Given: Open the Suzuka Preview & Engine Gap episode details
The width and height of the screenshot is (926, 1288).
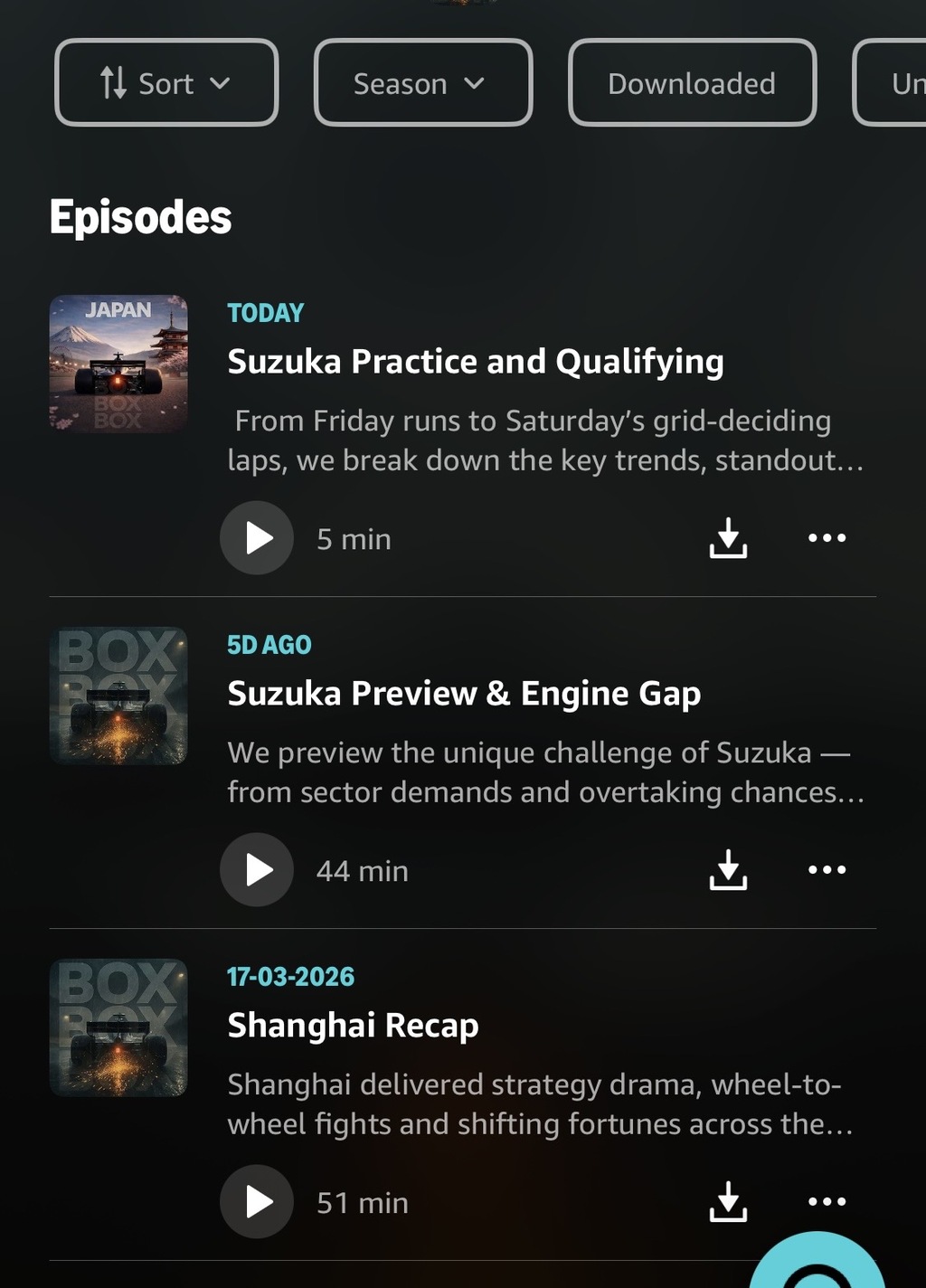Looking at the screenshot, I should (463, 694).
